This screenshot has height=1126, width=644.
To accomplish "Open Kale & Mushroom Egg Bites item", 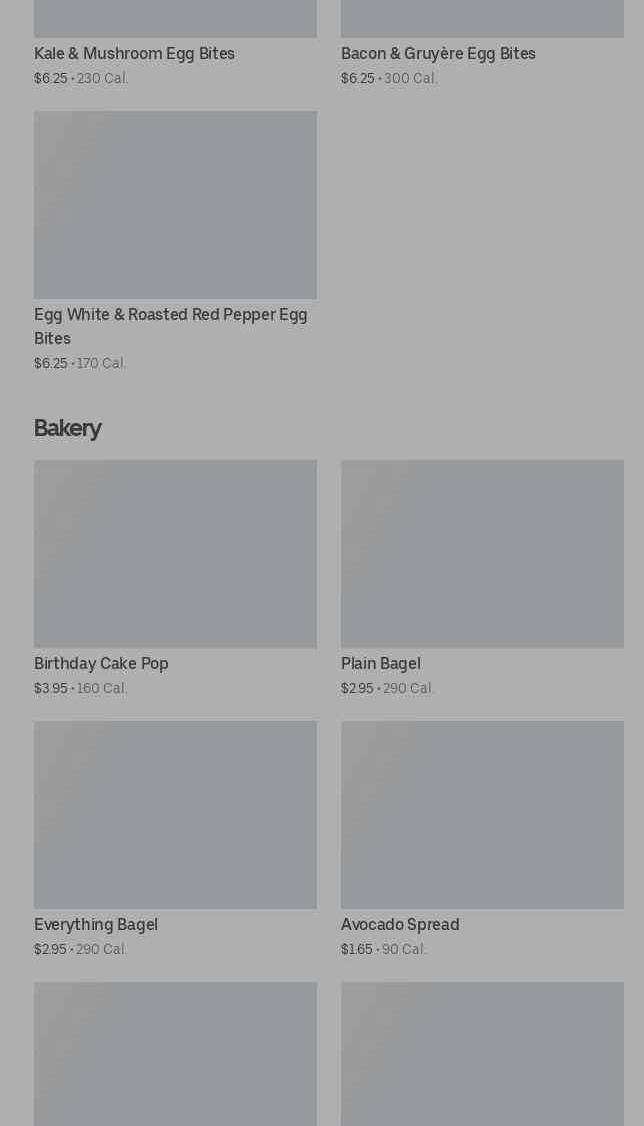I will pyautogui.click(x=134, y=54).
